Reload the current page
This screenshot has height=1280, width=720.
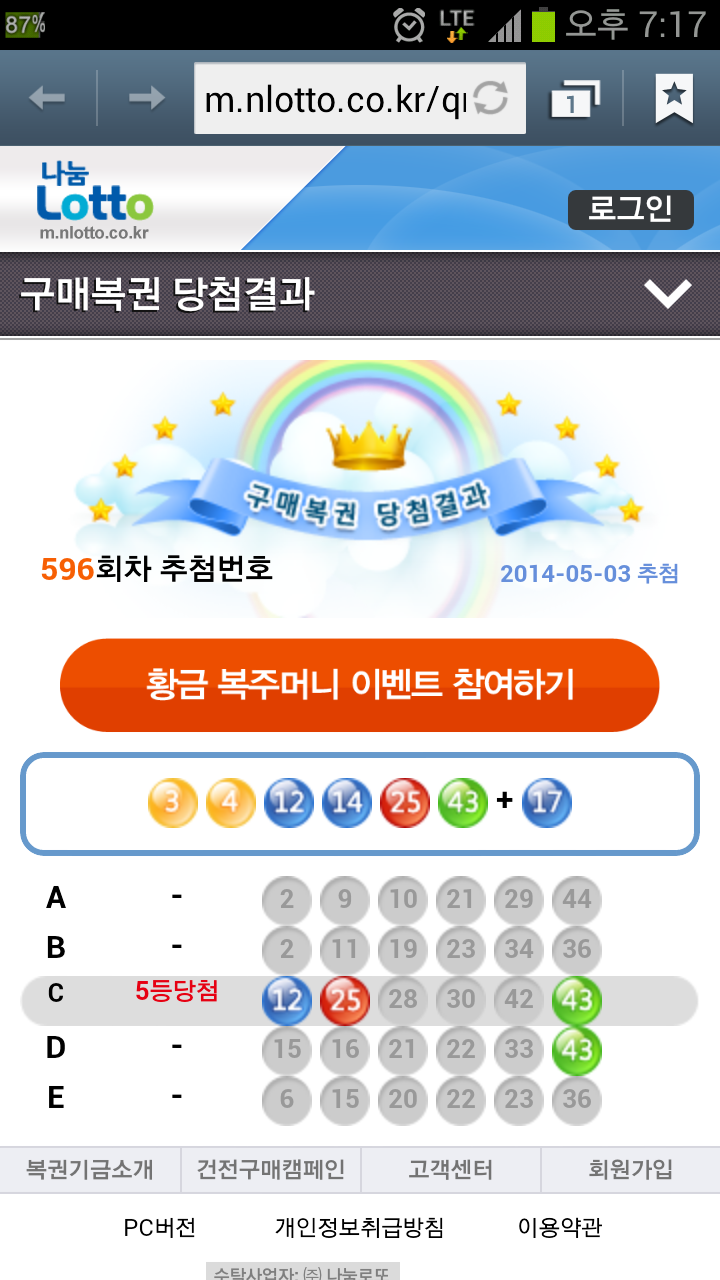(x=491, y=98)
